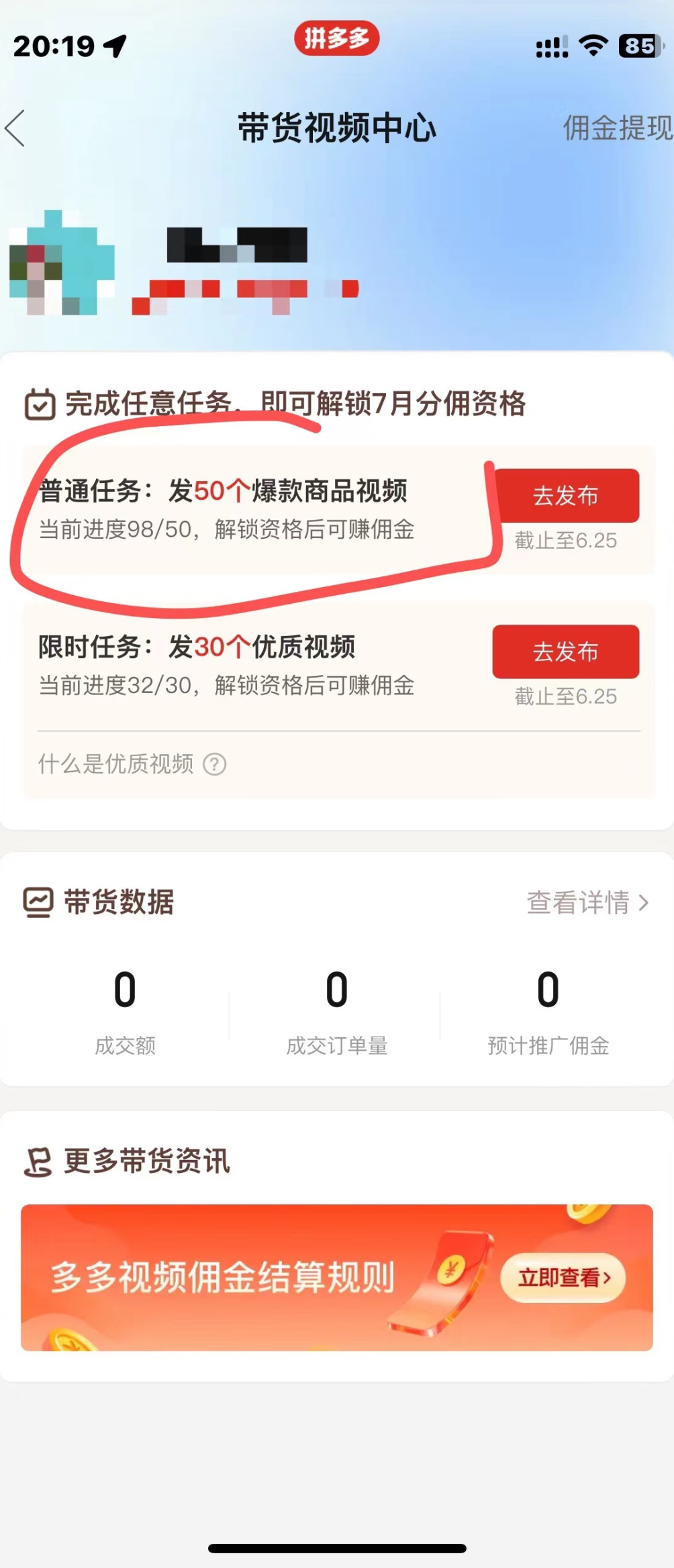Open the help question-mark icon after 什么是优质视频

(x=216, y=764)
